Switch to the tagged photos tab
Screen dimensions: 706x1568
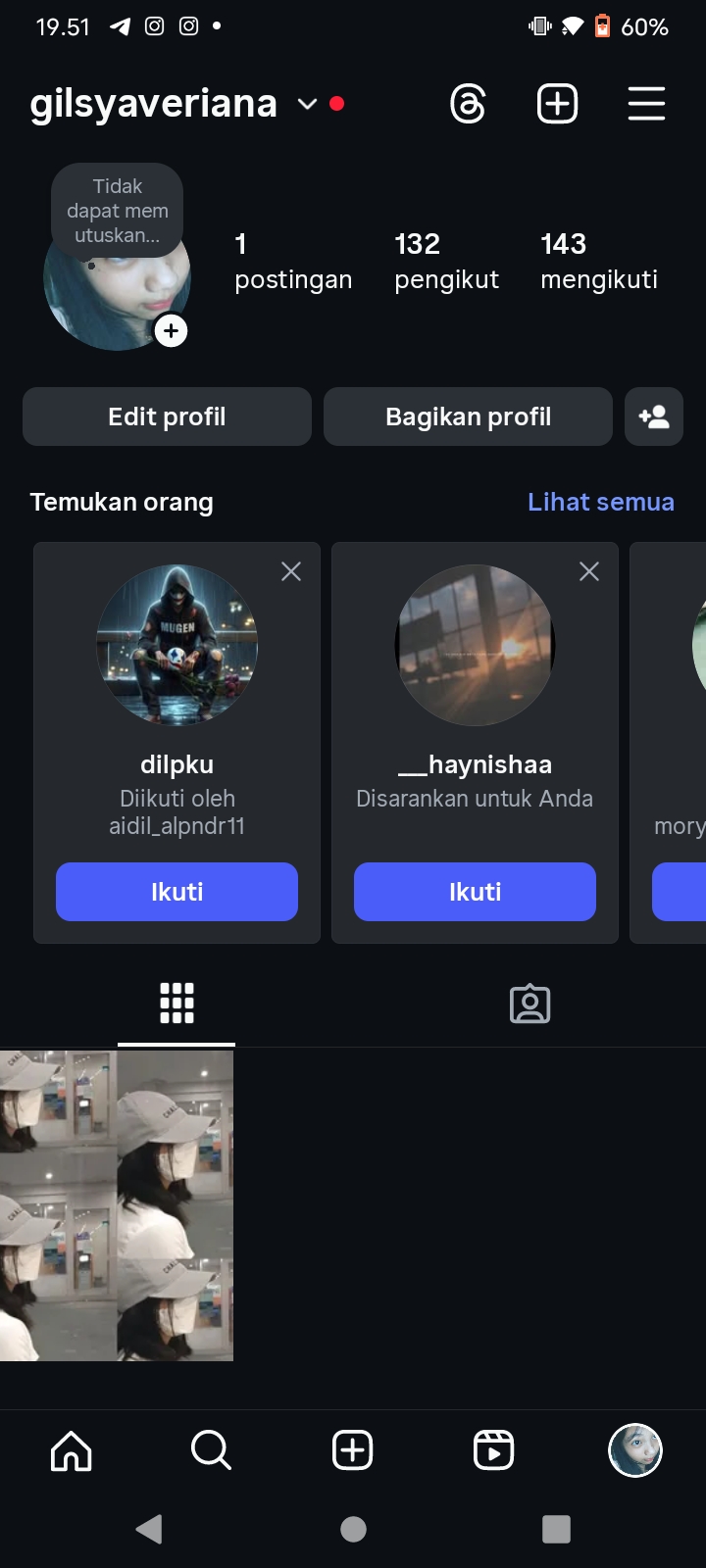(x=529, y=1004)
